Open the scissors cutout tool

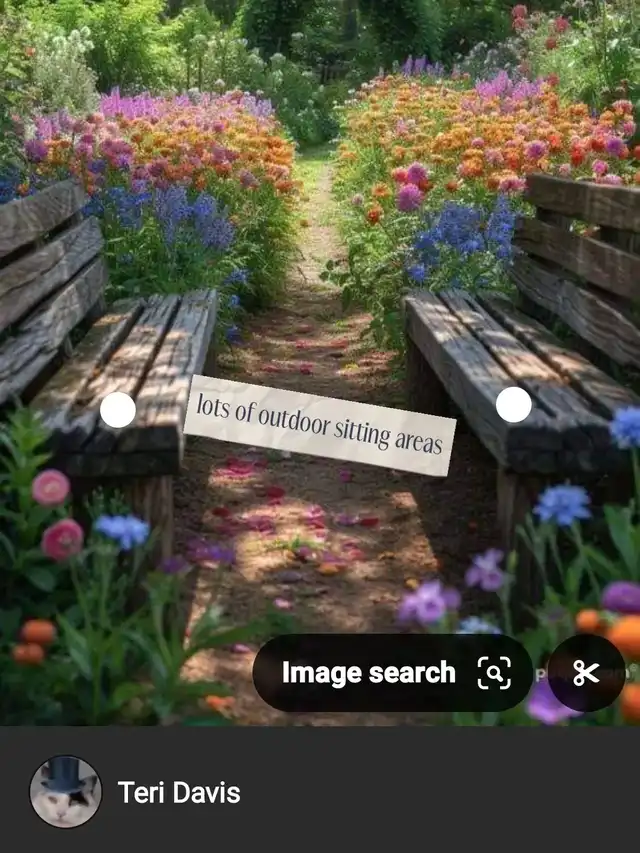[586, 673]
